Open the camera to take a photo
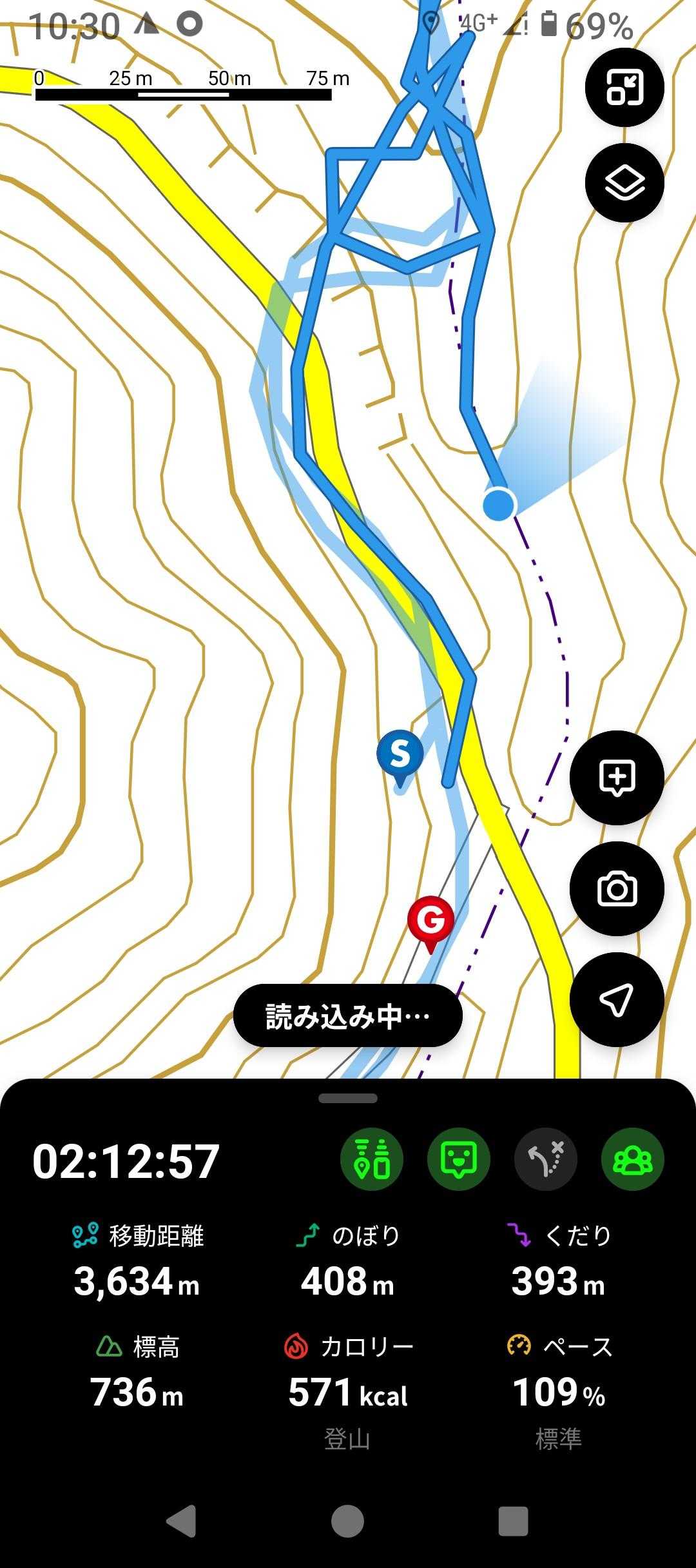This screenshot has width=696, height=1568. click(617, 889)
